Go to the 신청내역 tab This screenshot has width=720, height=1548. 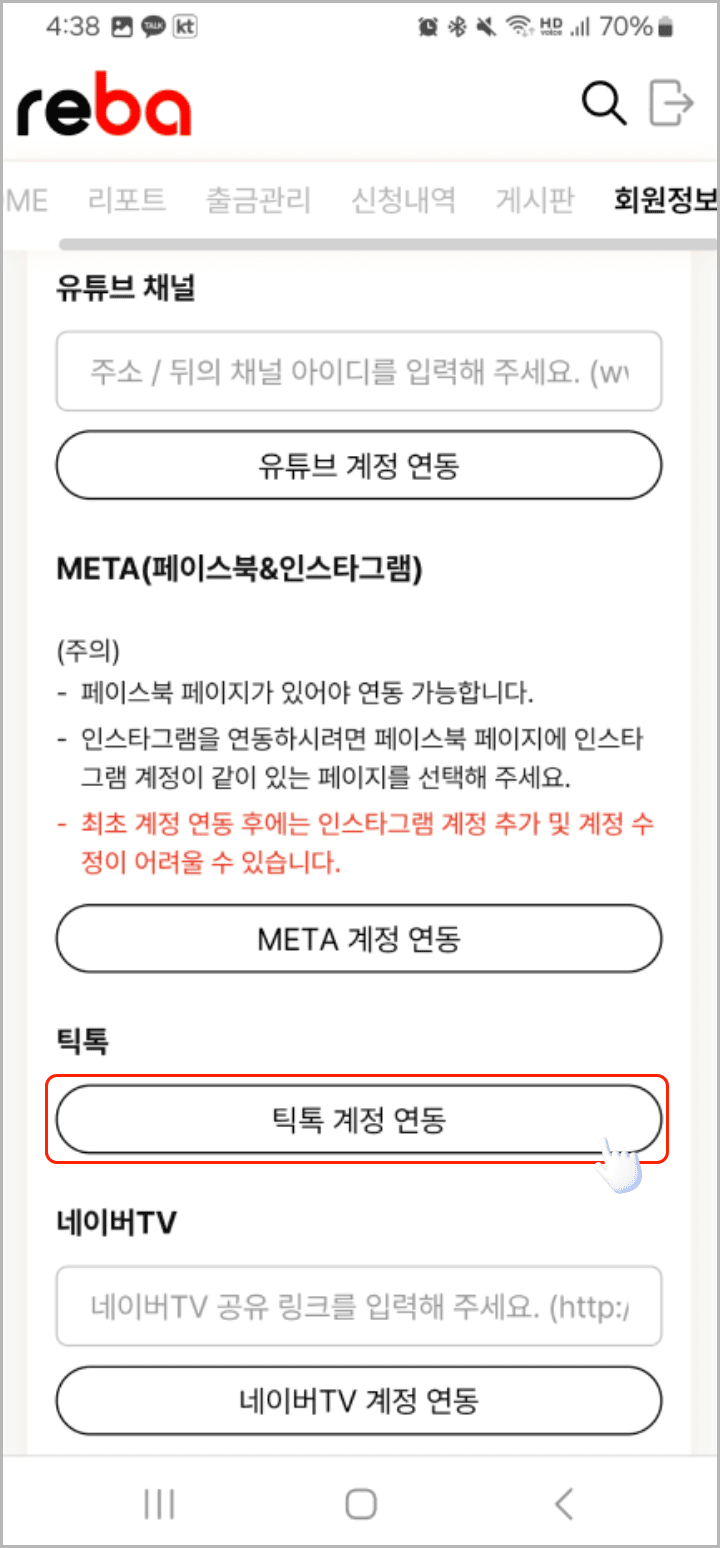point(403,199)
